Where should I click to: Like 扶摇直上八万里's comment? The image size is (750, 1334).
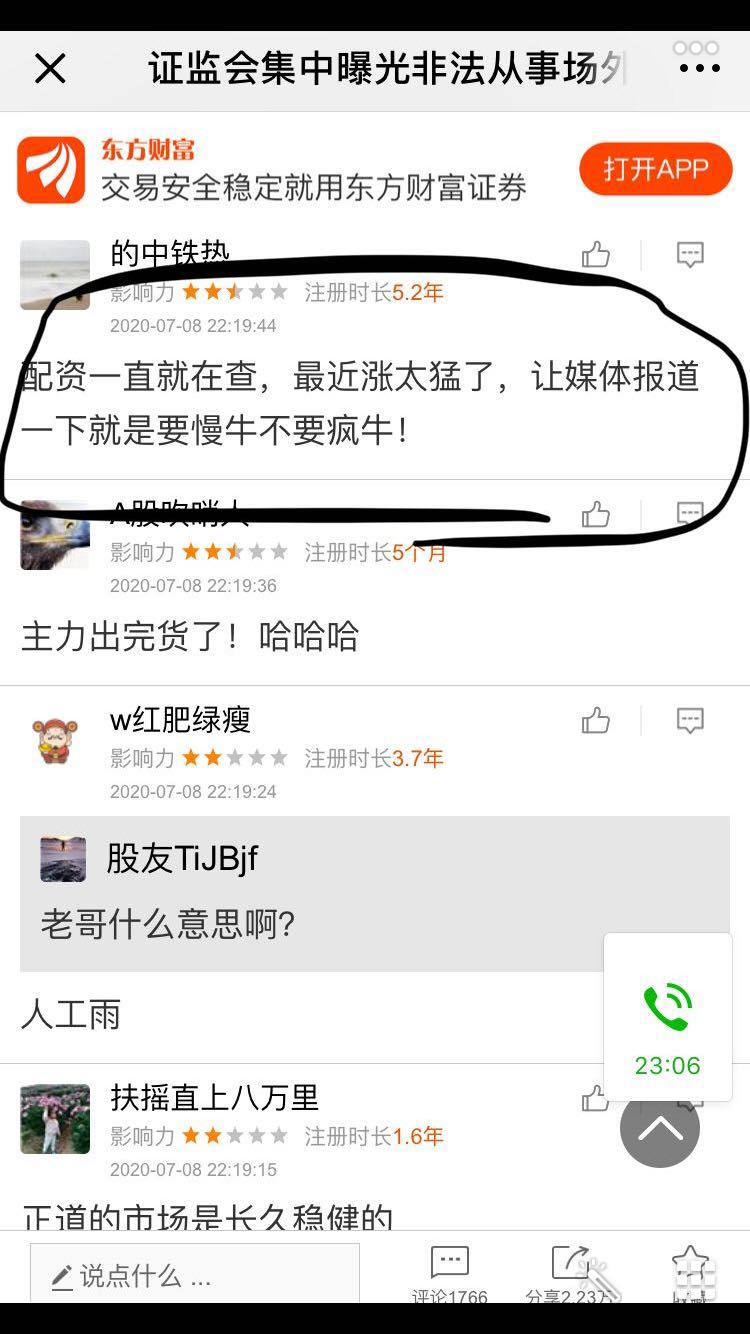pos(596,1097)
